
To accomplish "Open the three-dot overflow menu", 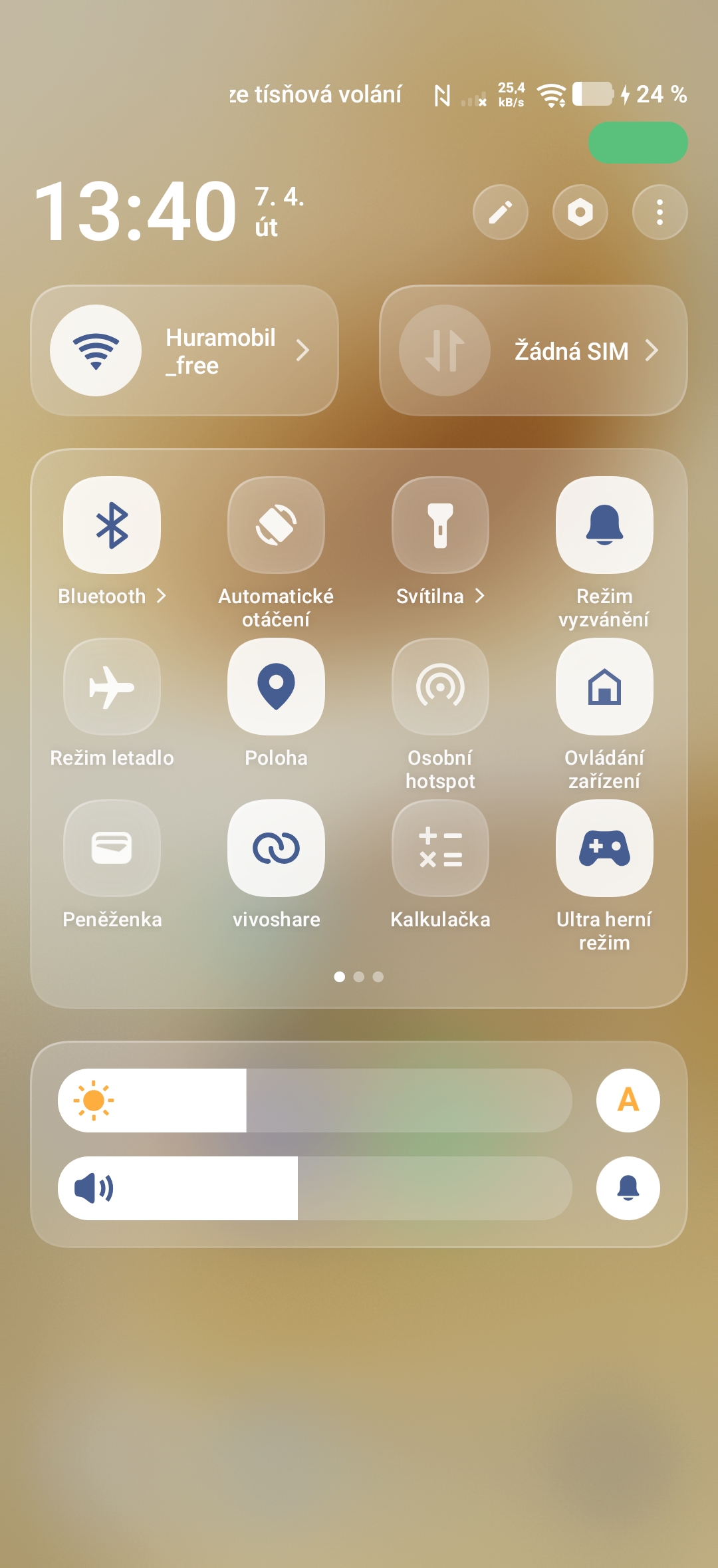I will click(659, 212).
